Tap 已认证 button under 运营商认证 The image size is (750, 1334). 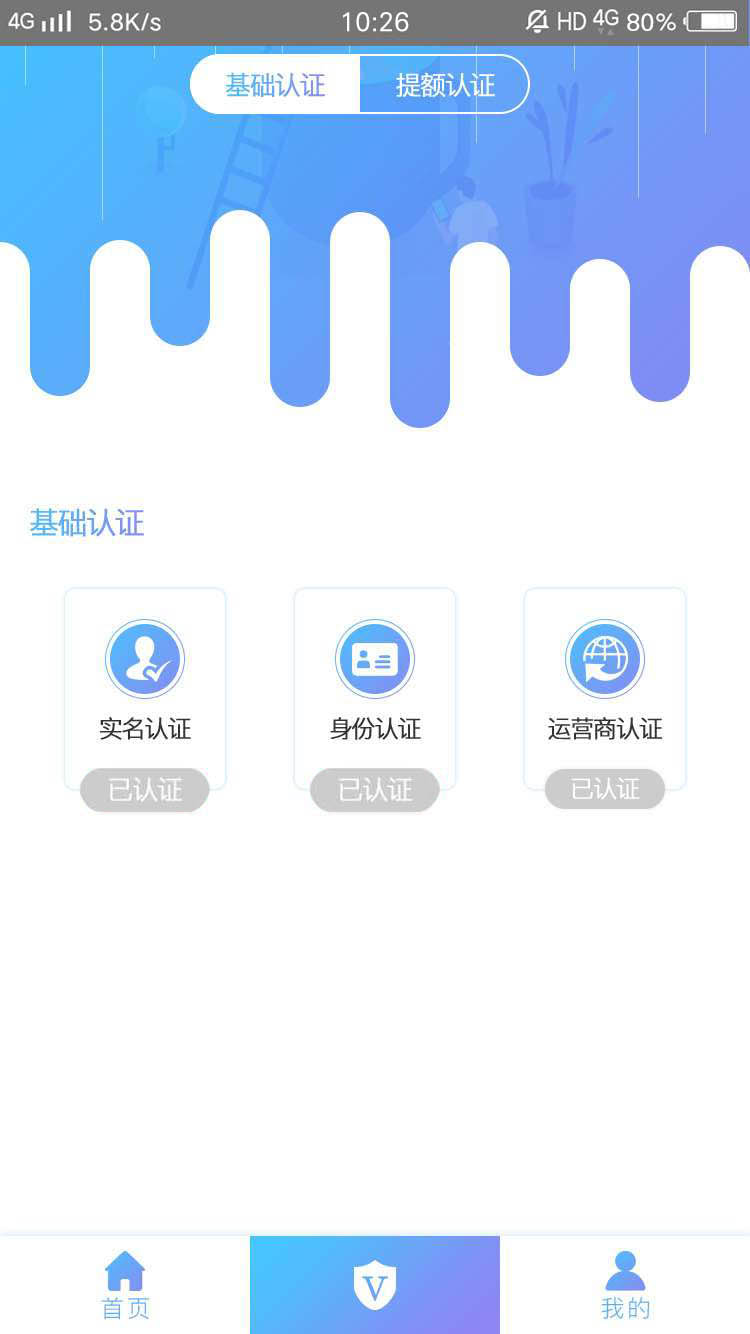605,789
